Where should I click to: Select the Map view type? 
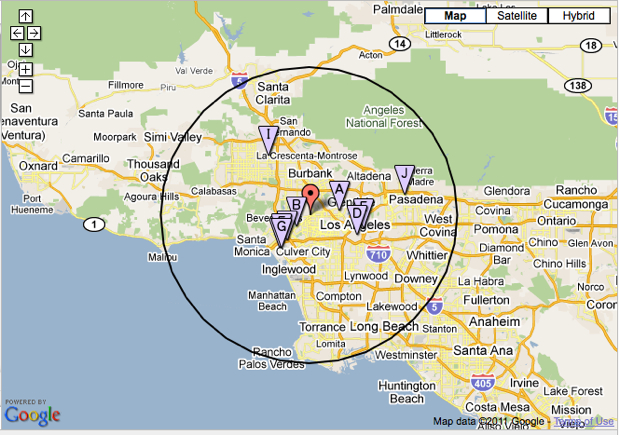click(456, 16)
